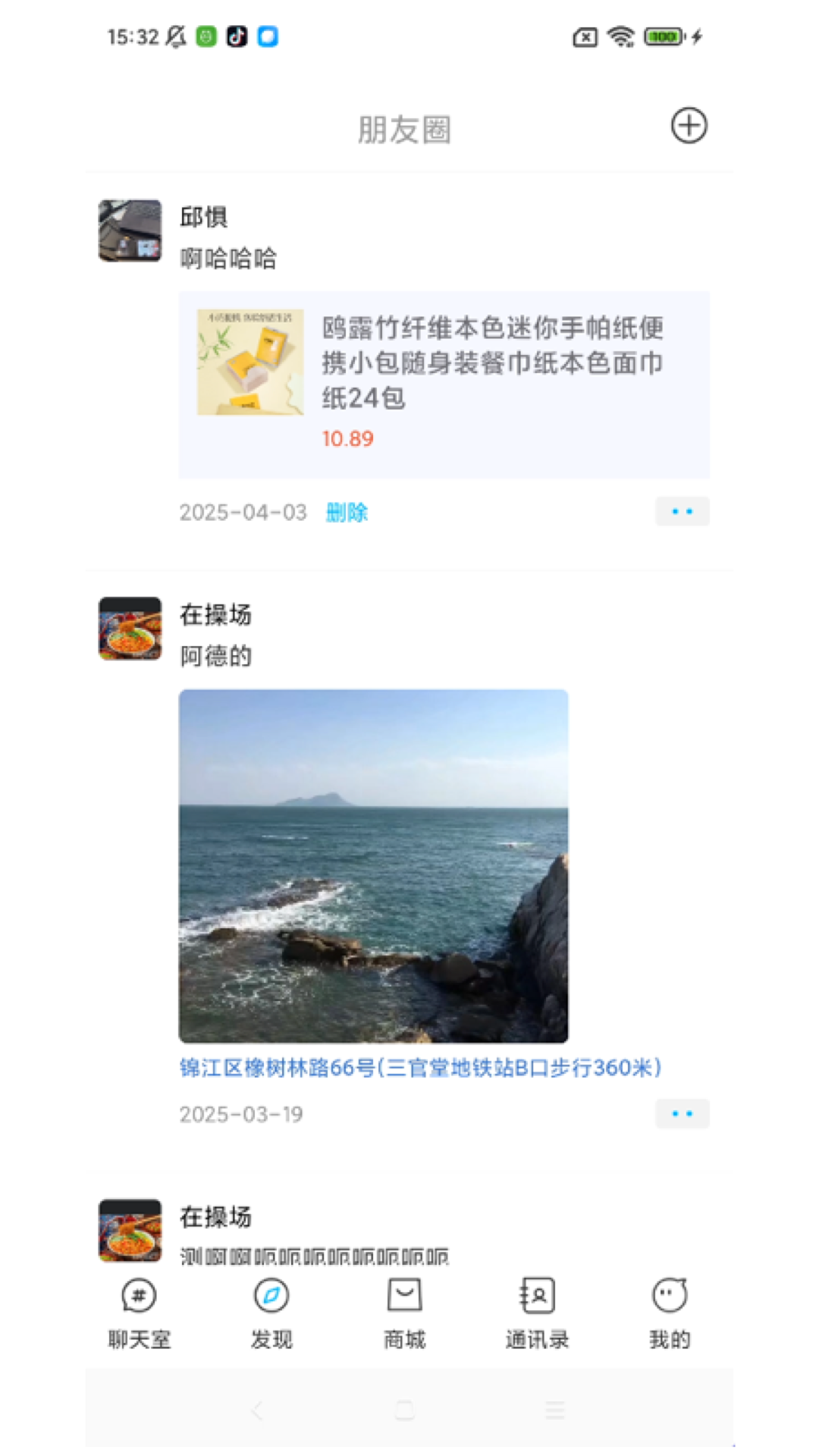
Task: Select the 聊天室 chat room icon
Action: tap(139, 1297)
